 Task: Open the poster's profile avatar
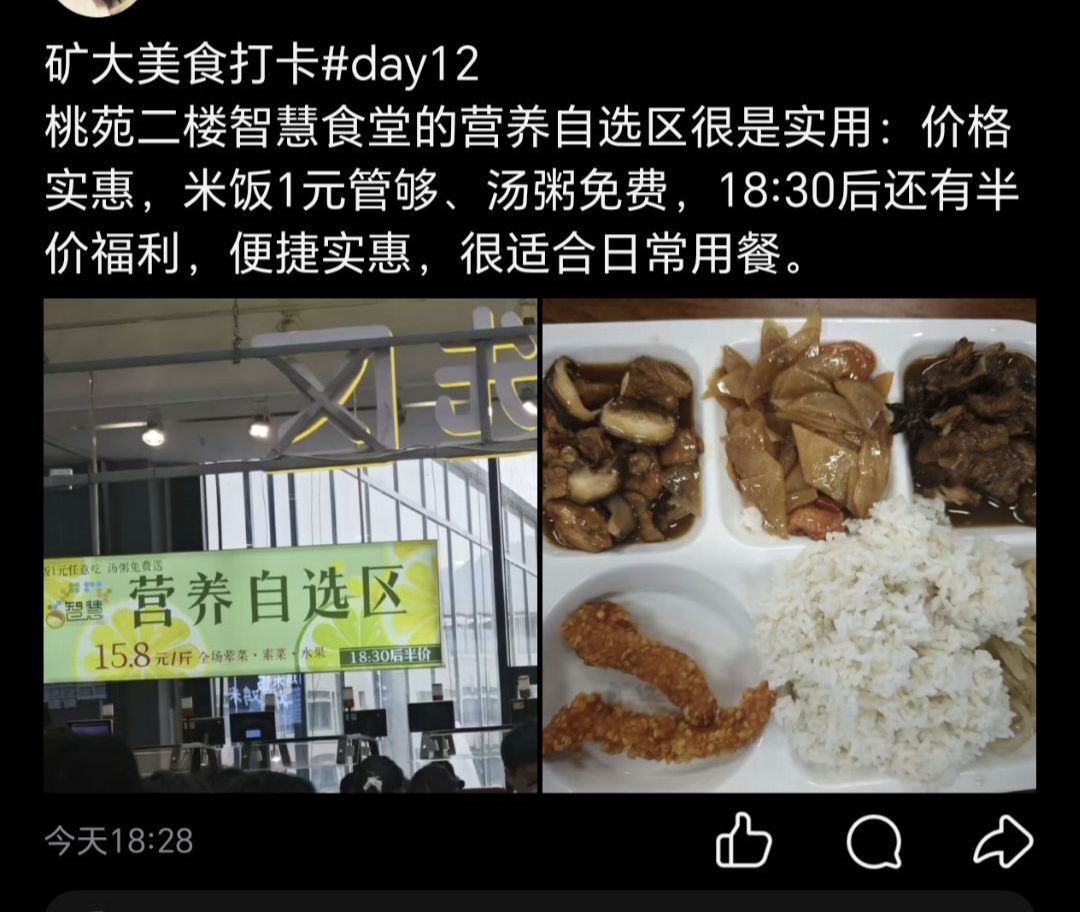97,6
